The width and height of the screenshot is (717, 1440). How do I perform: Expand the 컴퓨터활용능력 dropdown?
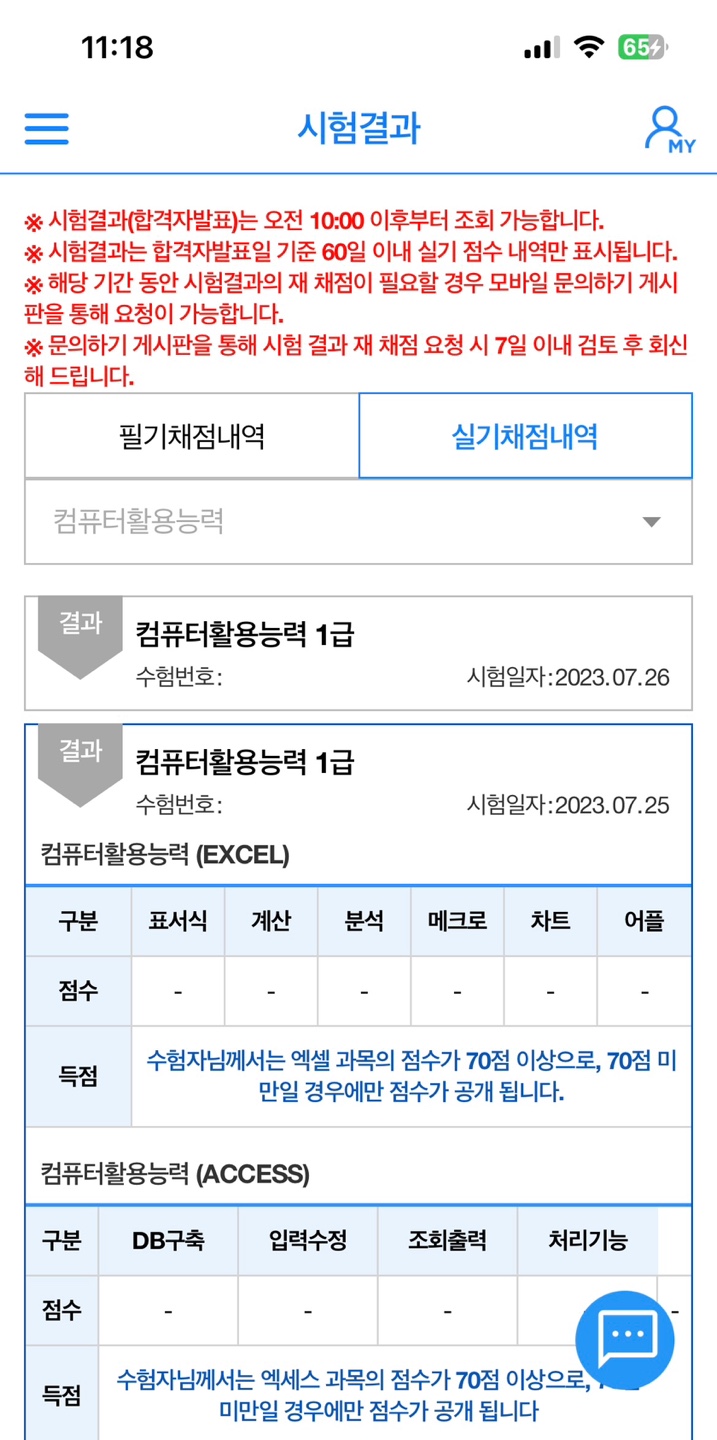[358, 521]
